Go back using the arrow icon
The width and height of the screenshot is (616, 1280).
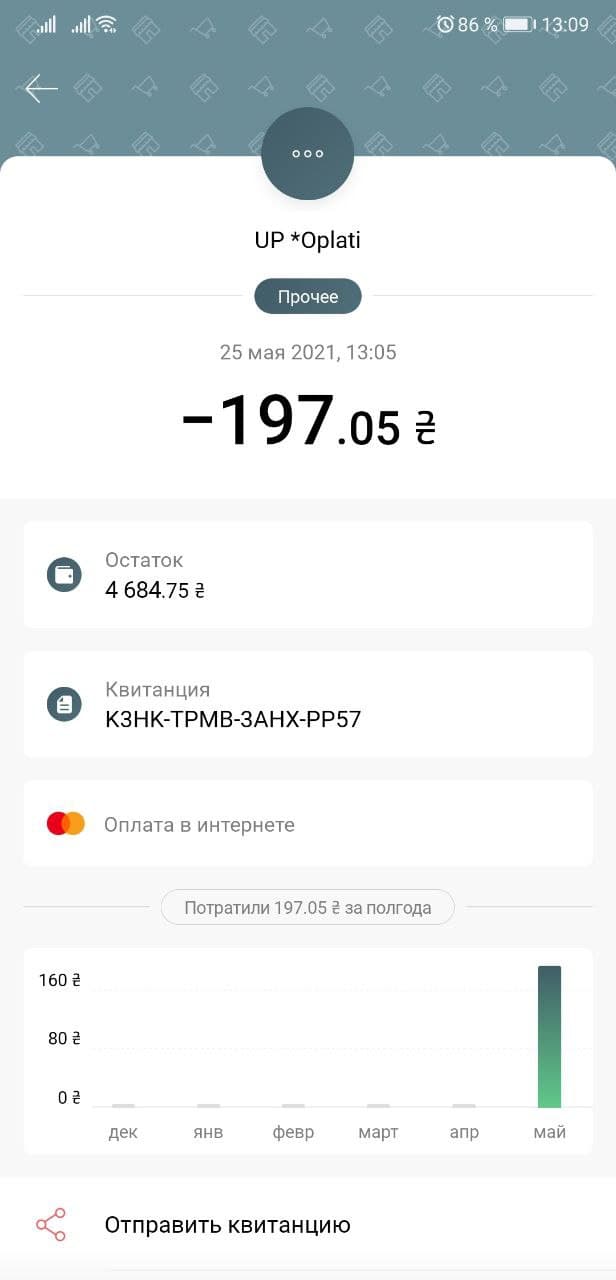41,89
